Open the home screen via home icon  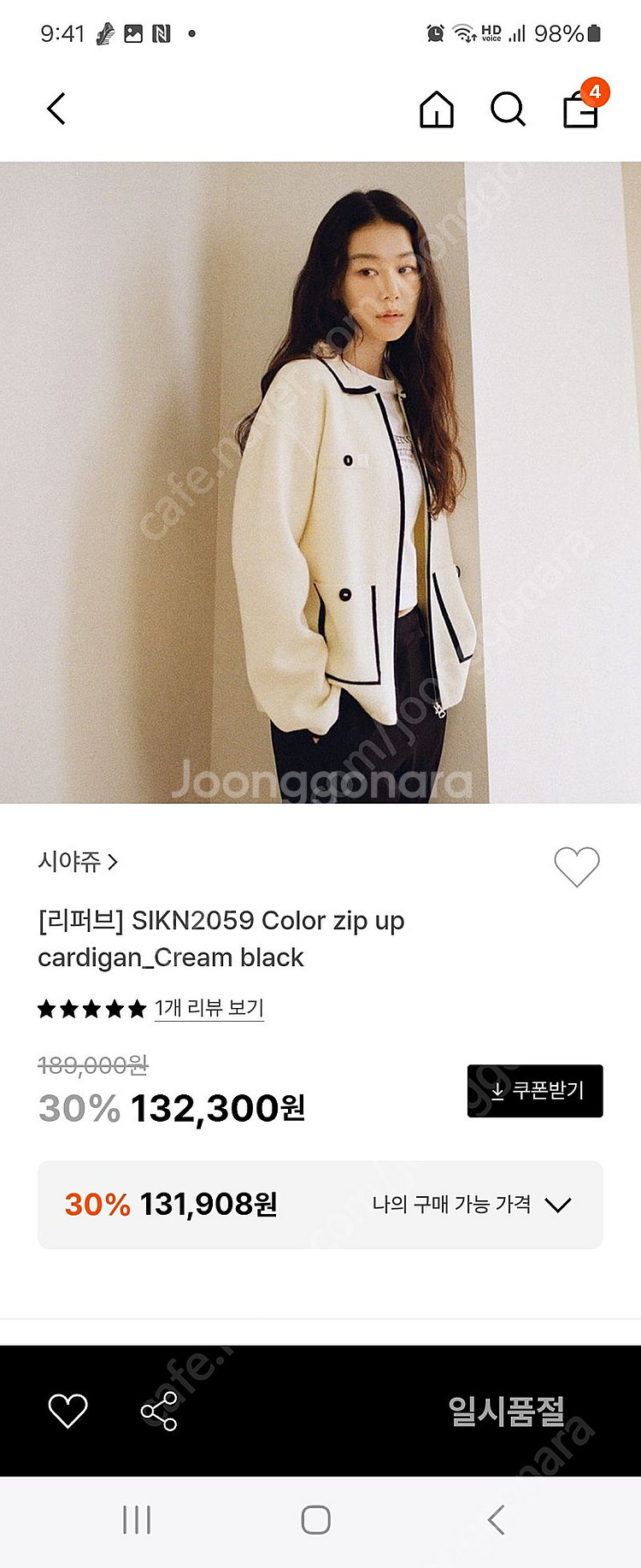(x=437, y=109)
